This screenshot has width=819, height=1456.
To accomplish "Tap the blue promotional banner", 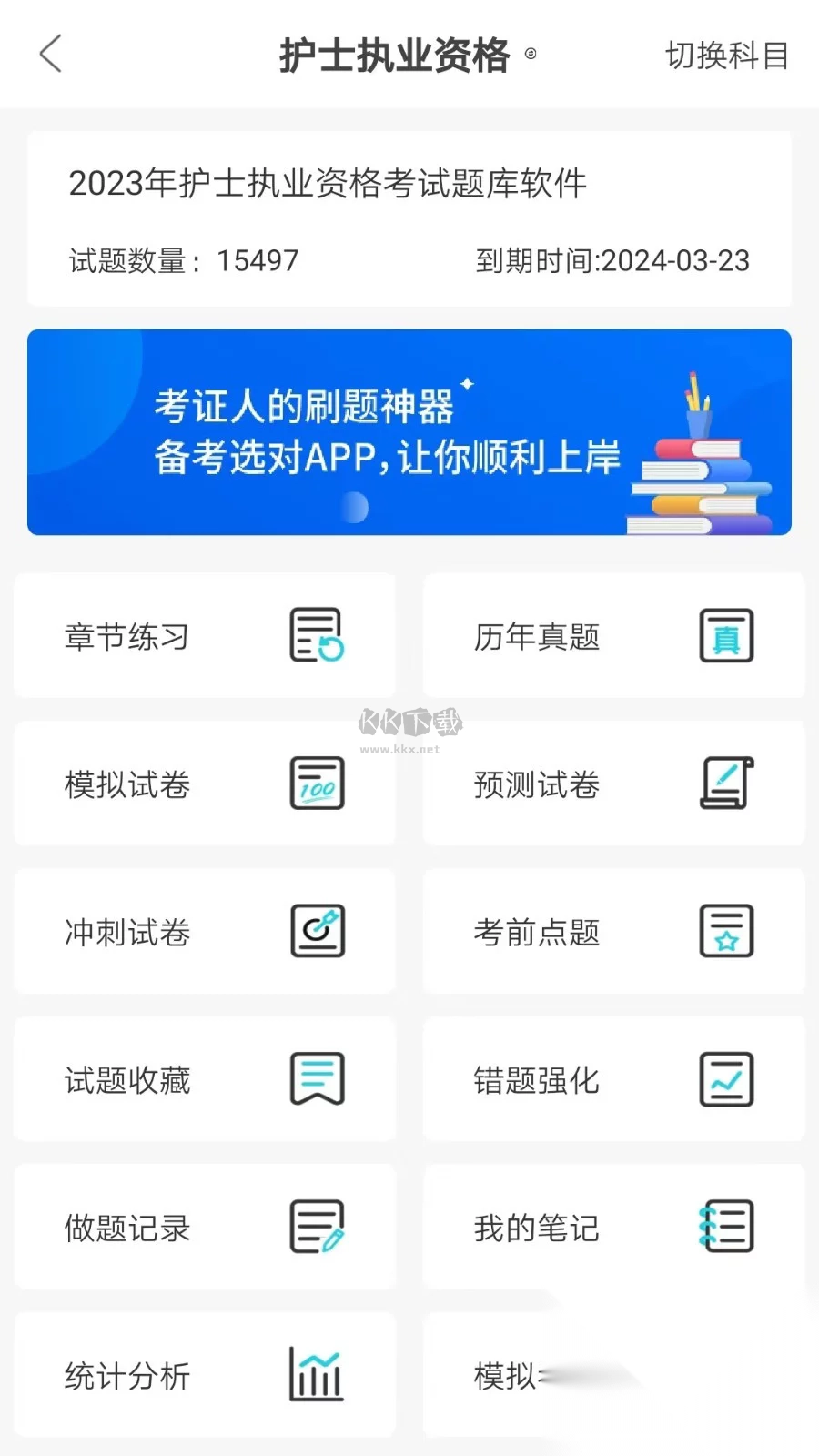I will tap(409, 434).
